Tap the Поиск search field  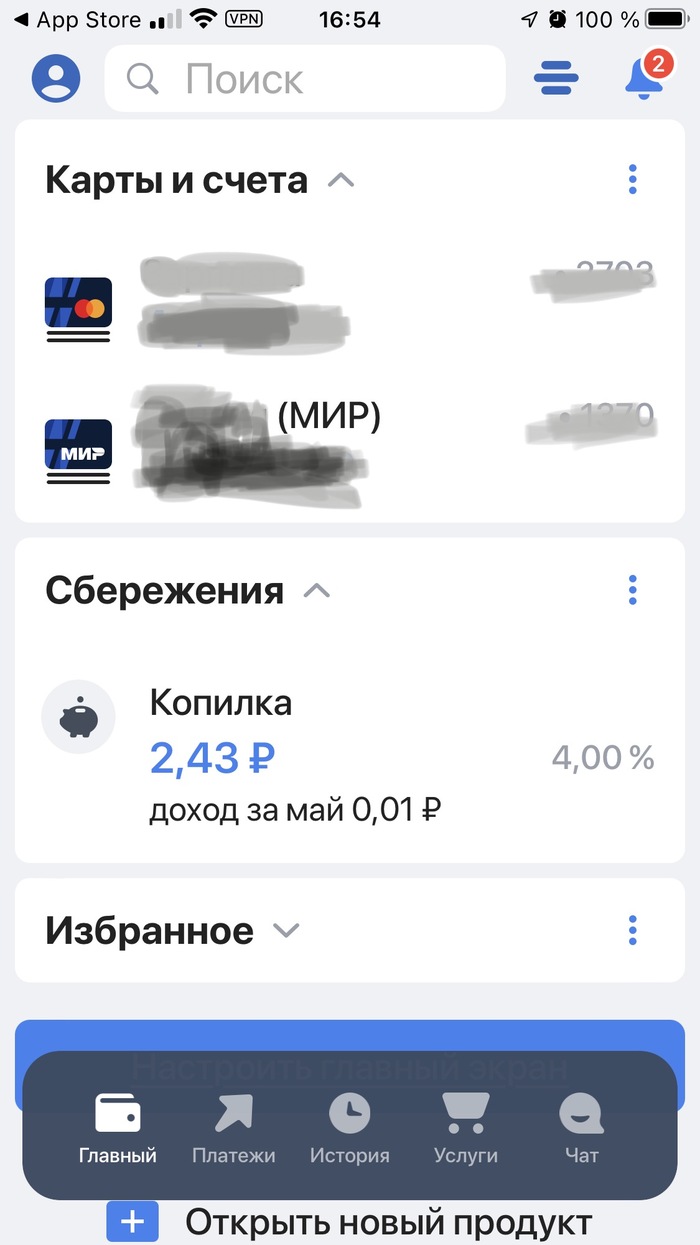[305, 79]
